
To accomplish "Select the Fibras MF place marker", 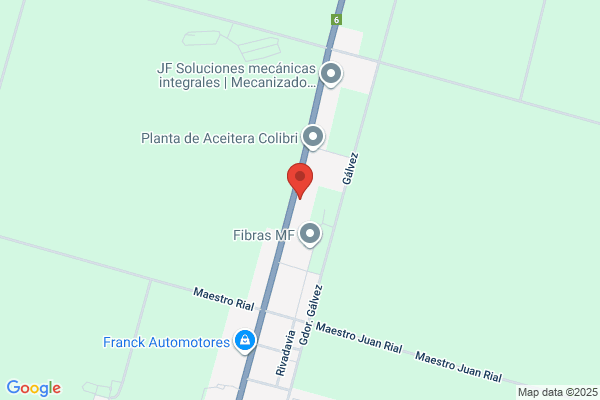I will (x=310, y=234).
